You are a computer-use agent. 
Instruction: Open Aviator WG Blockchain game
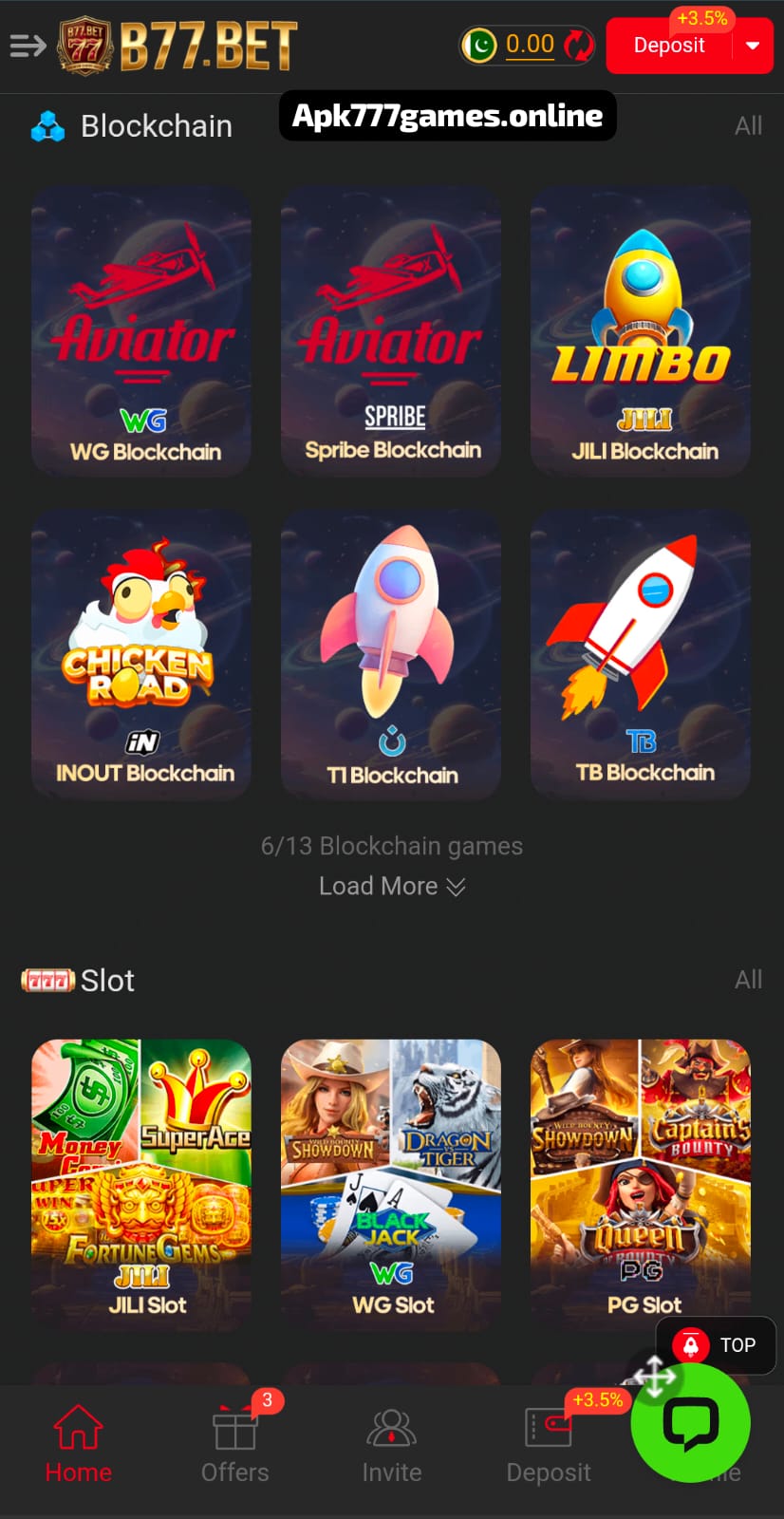[x=141, y=331]
